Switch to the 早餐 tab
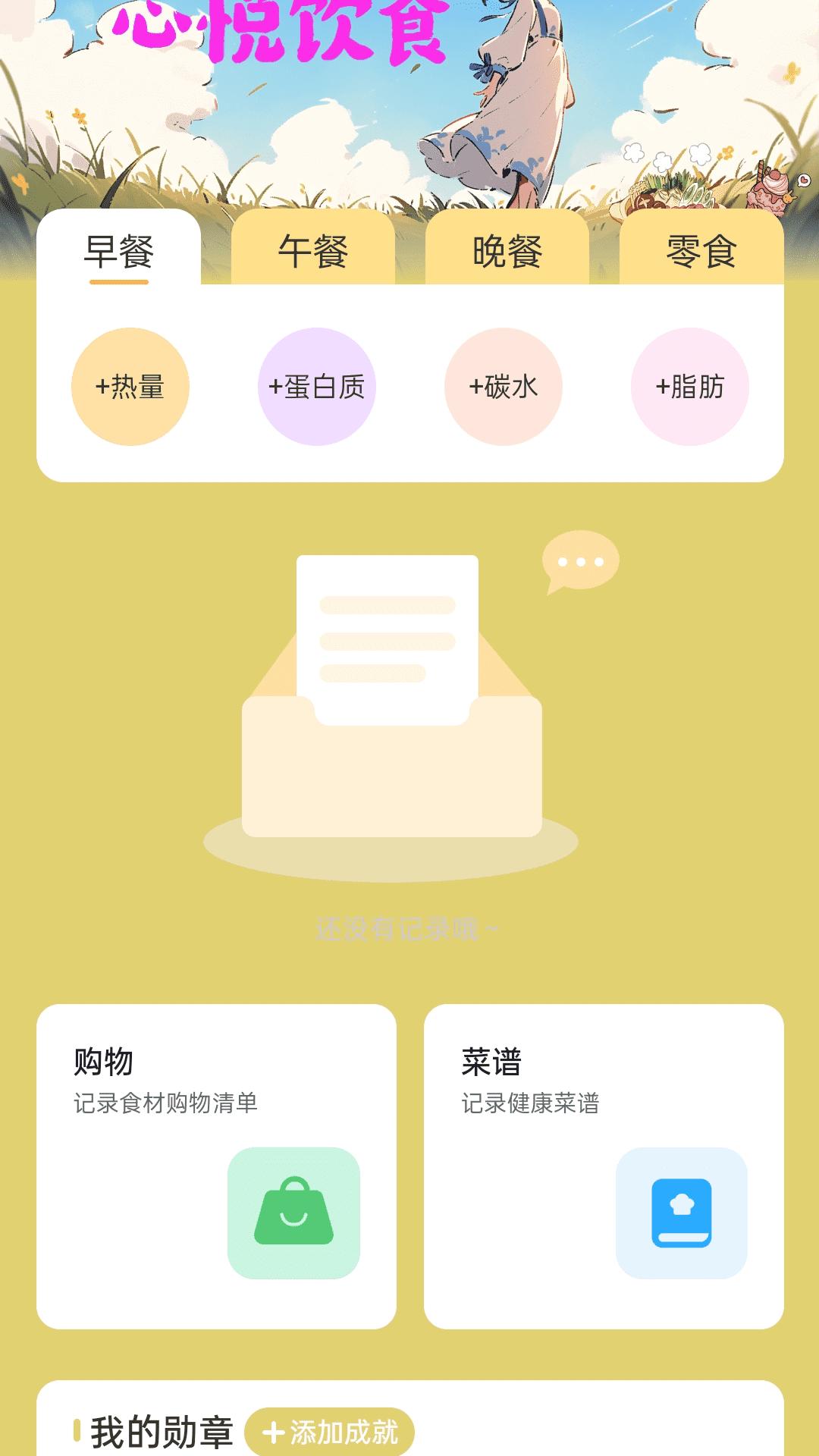This screenshot has width=819, height=1456. point(119,251)
